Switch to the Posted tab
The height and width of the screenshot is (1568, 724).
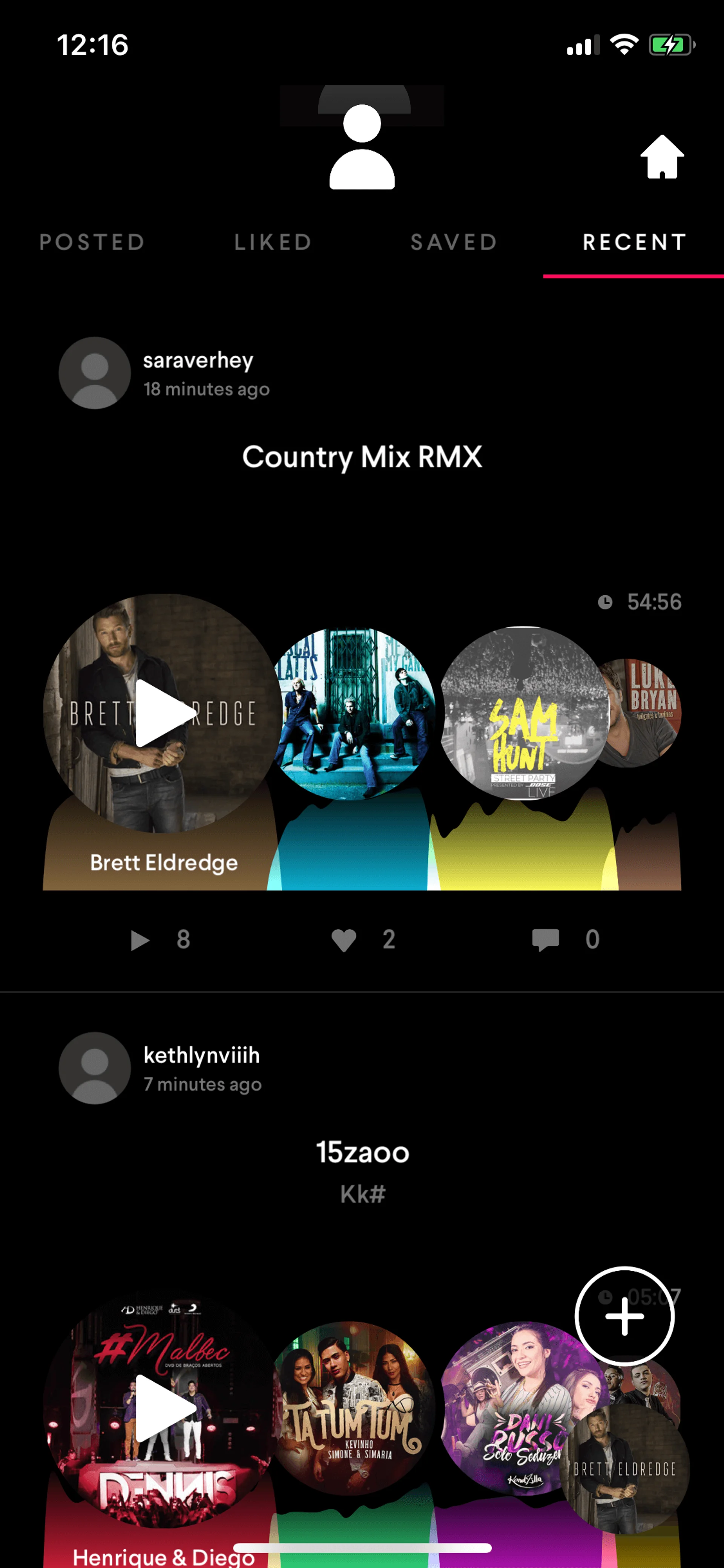(92, 242)
